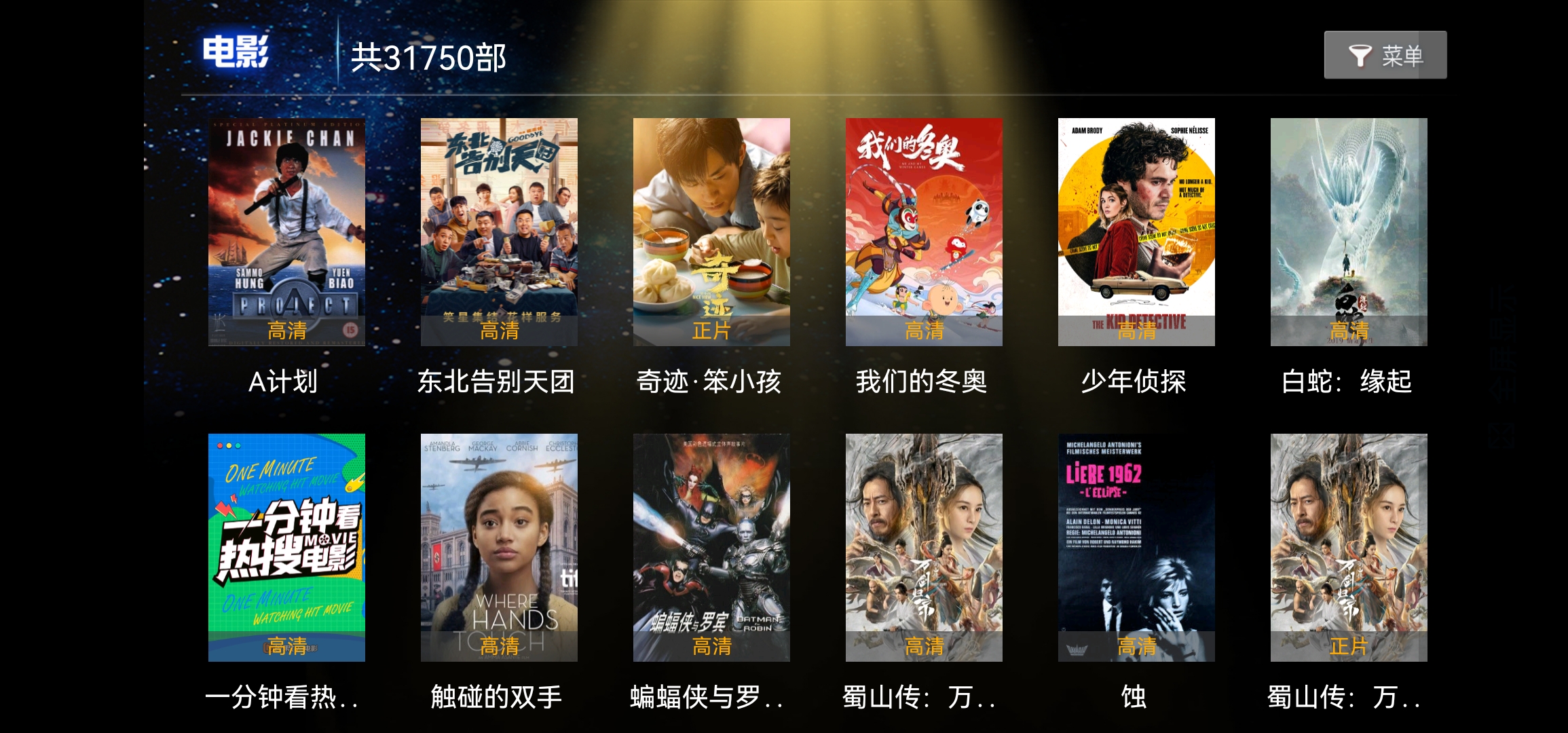
Task: Open the 蜀山传 movie marked 高清
Action: point(924,547)
